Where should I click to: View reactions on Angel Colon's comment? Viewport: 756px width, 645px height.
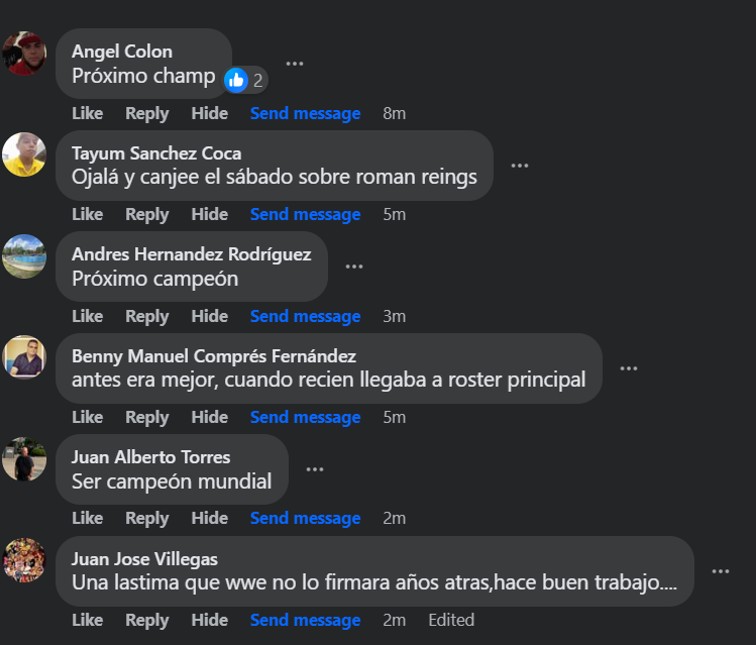pyautogui.click(x=245, y=80)
